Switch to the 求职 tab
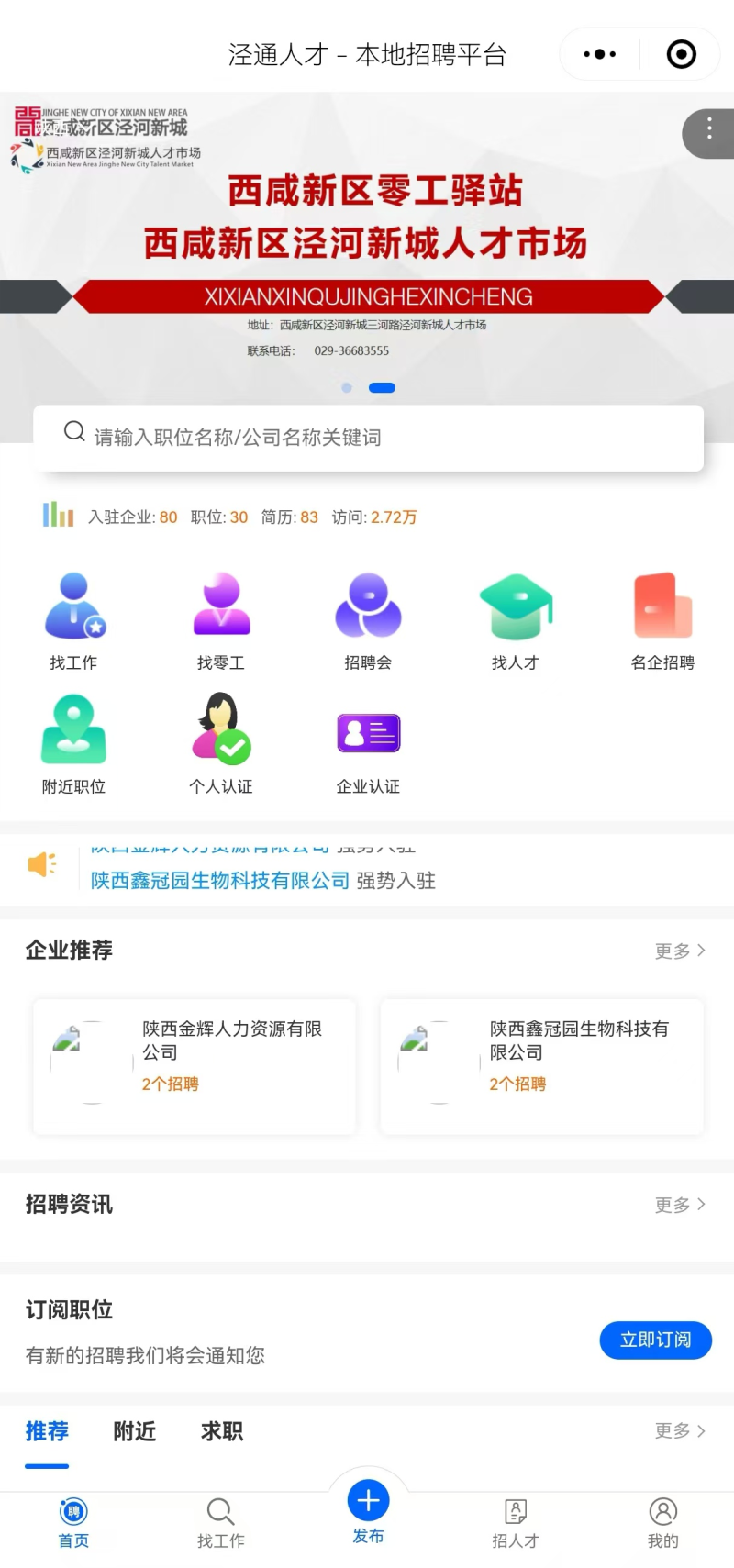This screenshot has width=734, height=1568. (x=222, y=1431)
